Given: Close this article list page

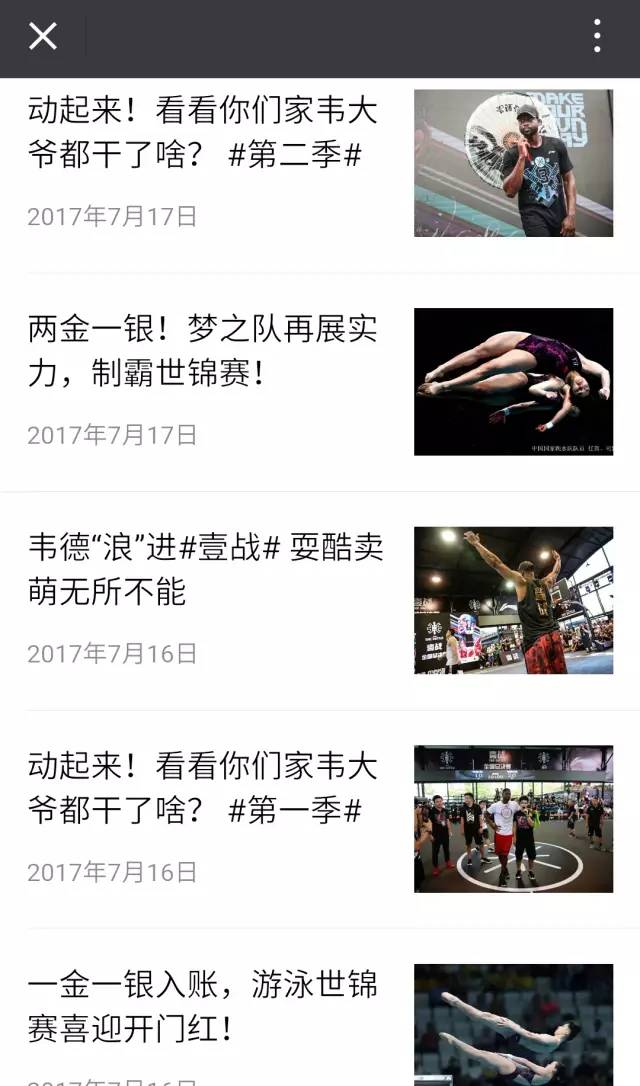Looking at the screenshot, I should [x=43, y=37].
